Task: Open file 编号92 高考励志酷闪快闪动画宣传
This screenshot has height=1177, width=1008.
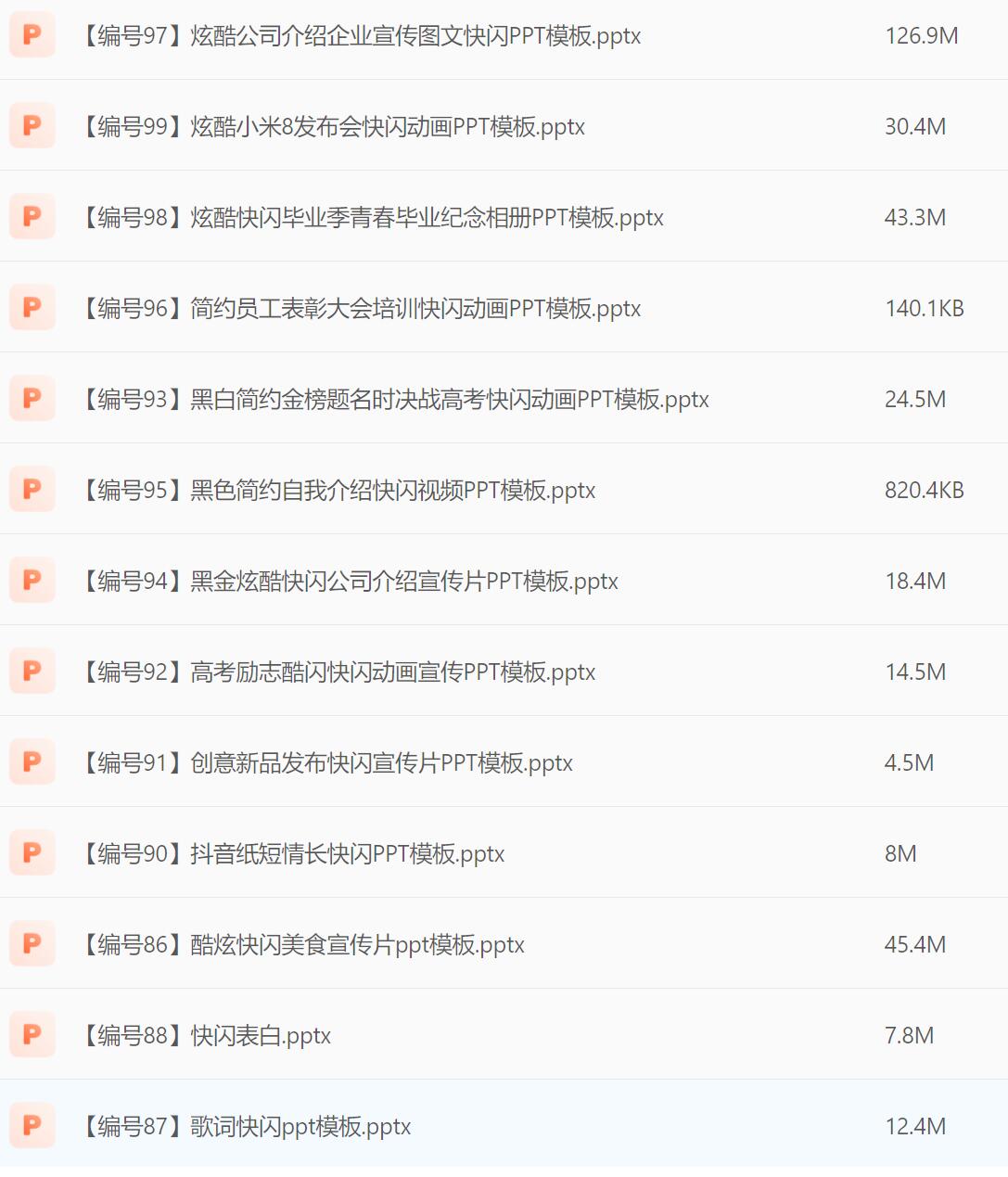Action: click(x=336, y=672)
